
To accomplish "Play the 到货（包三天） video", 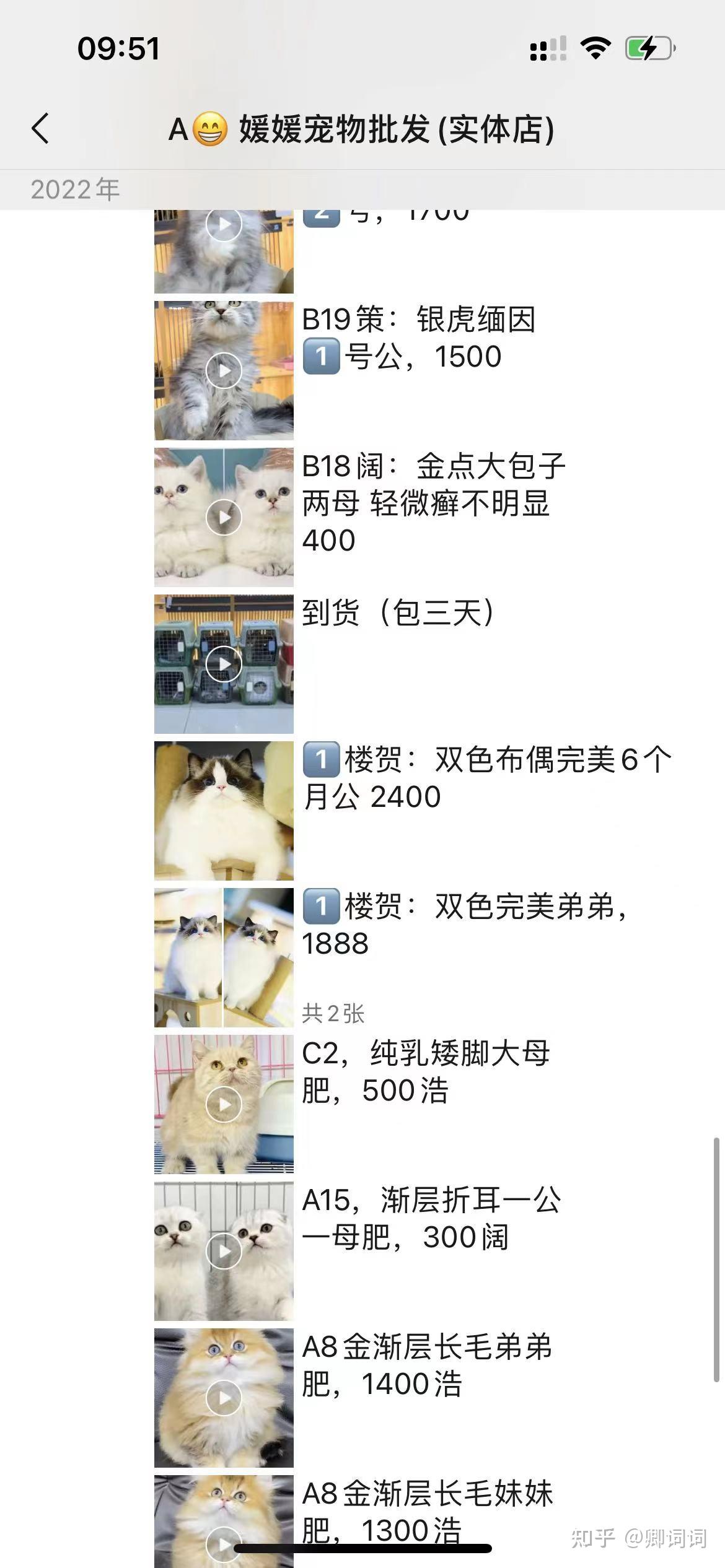I will (x=224, y=664).
